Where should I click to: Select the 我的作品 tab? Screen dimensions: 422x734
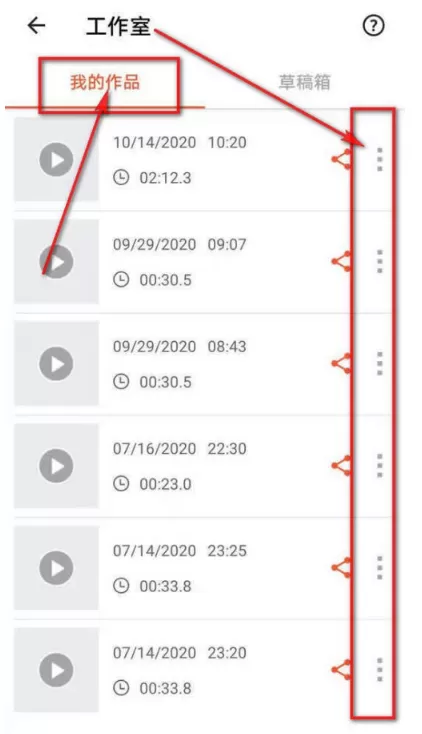tap(105, 82)
